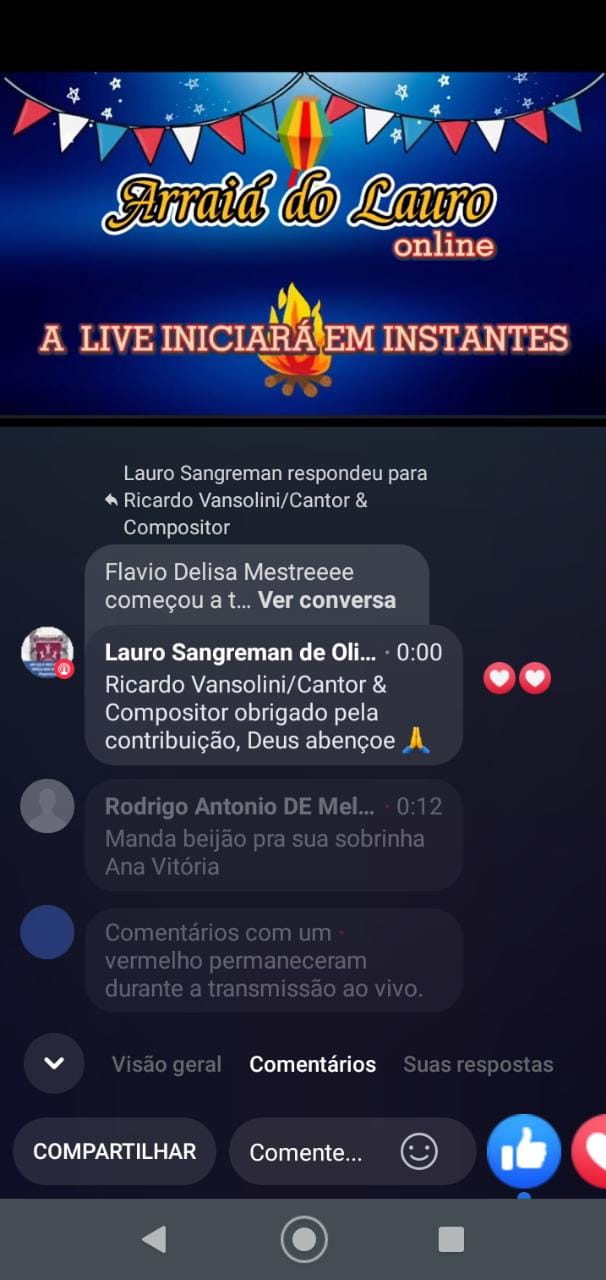
Task: Send a heart reaction
Action: tap(590, 1151)
